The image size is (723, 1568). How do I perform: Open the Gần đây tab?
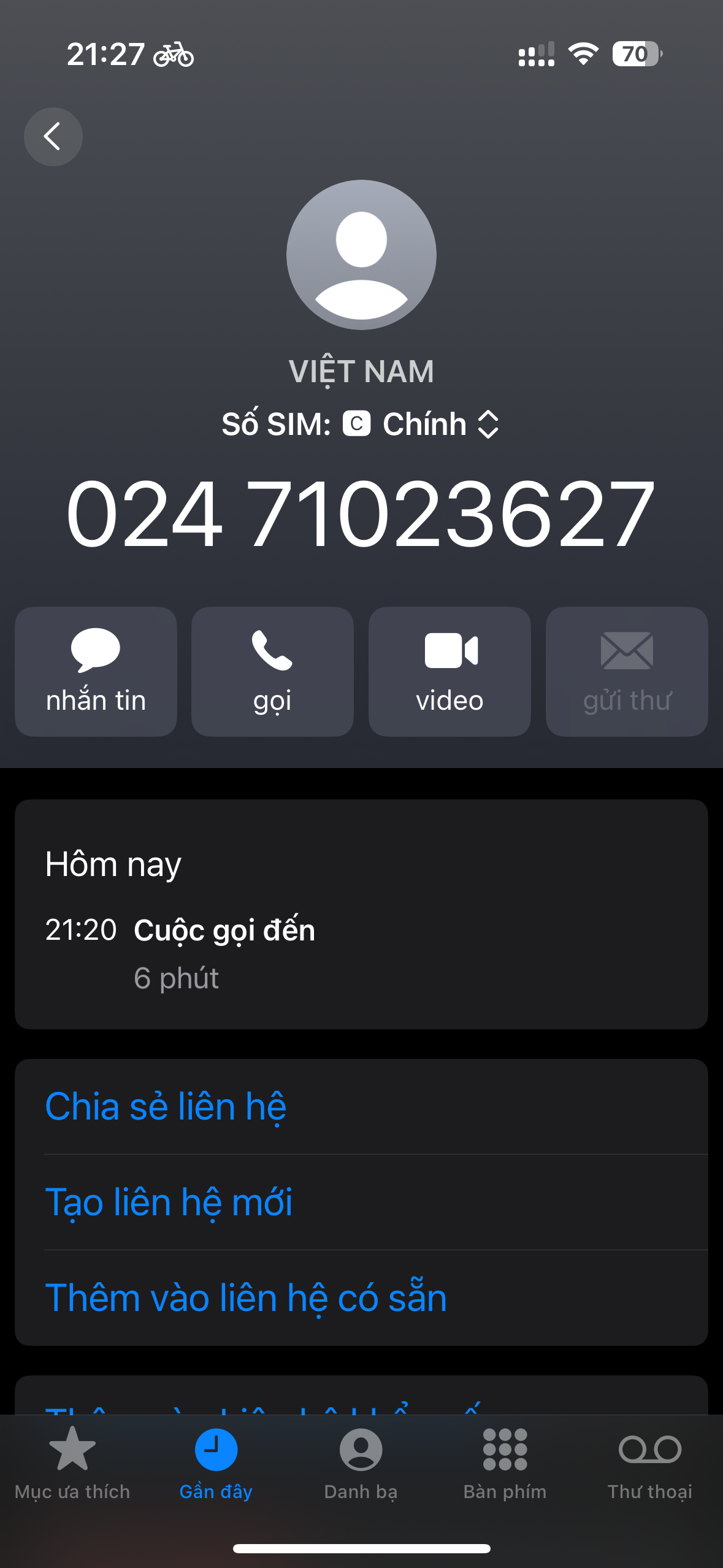[216, 1462]
